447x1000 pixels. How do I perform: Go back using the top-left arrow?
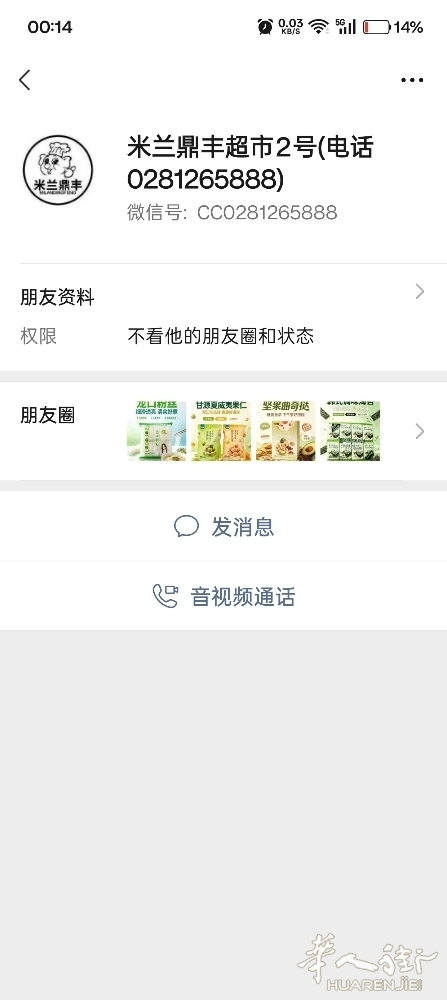pos(25,80)
